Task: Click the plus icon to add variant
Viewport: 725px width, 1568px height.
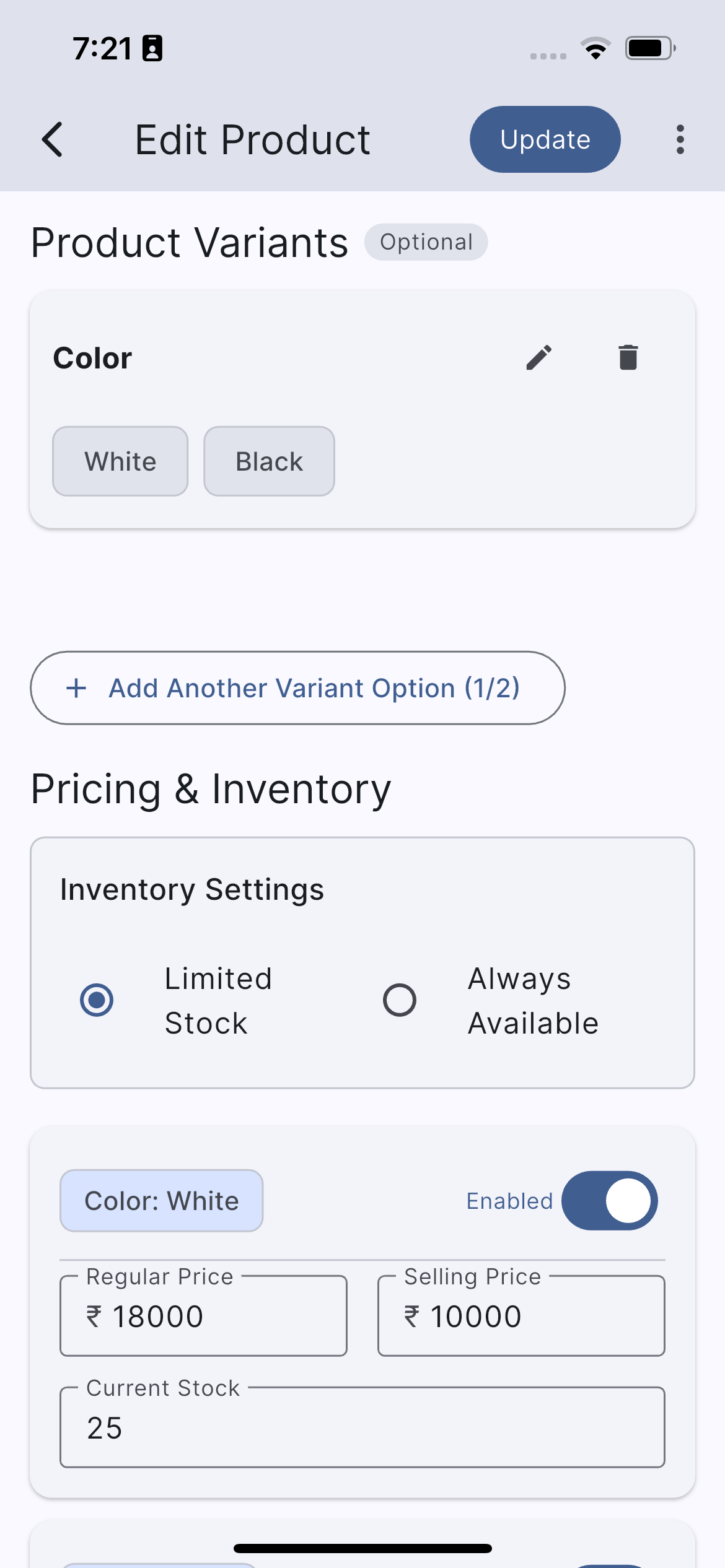Action: pyautogui.click(x=76, y=687)
